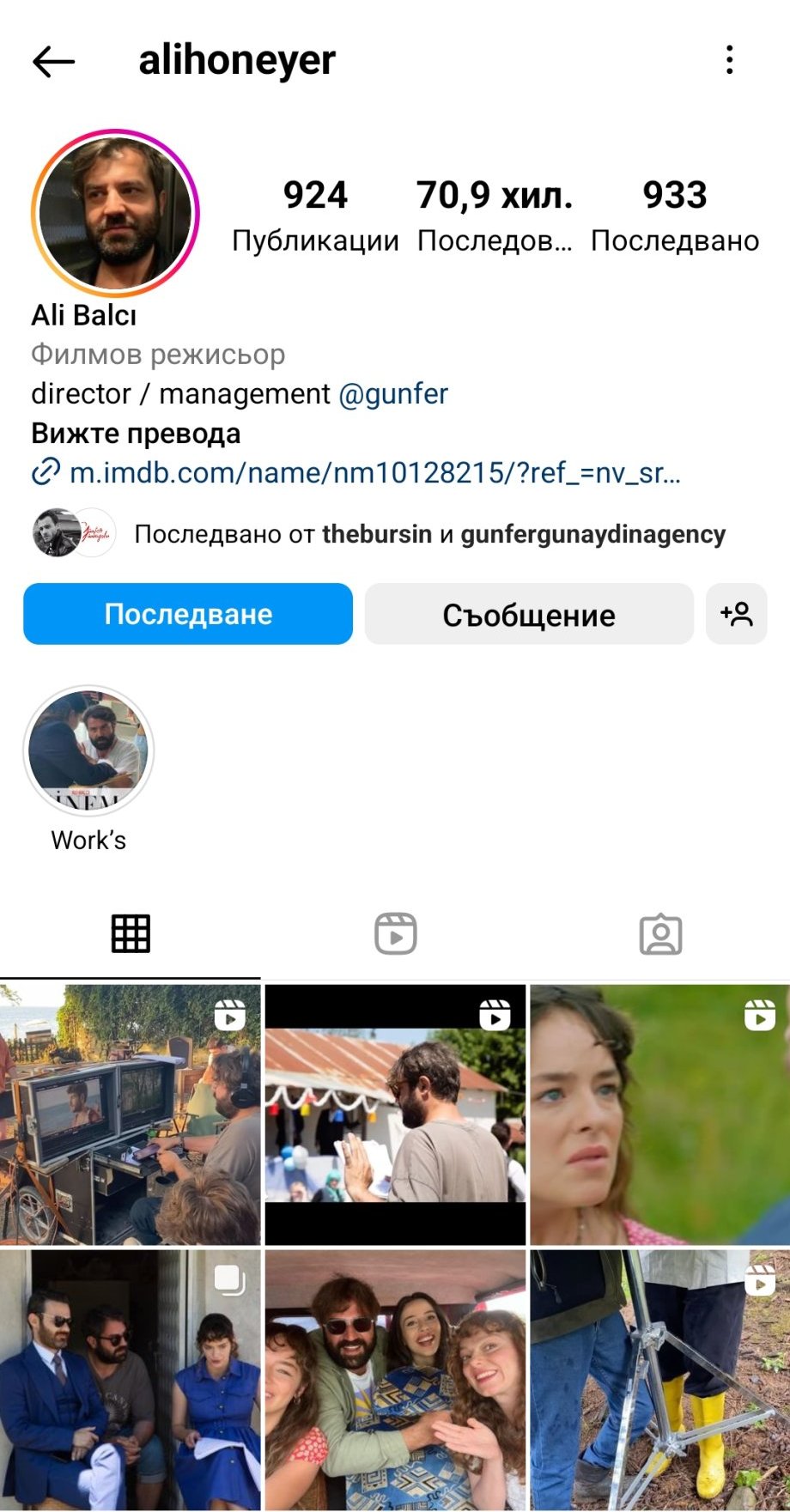This screenshot has width=790, height=1512.
Task: Open the reel showing camera monitors
Action: click(x=130, y=1114)
